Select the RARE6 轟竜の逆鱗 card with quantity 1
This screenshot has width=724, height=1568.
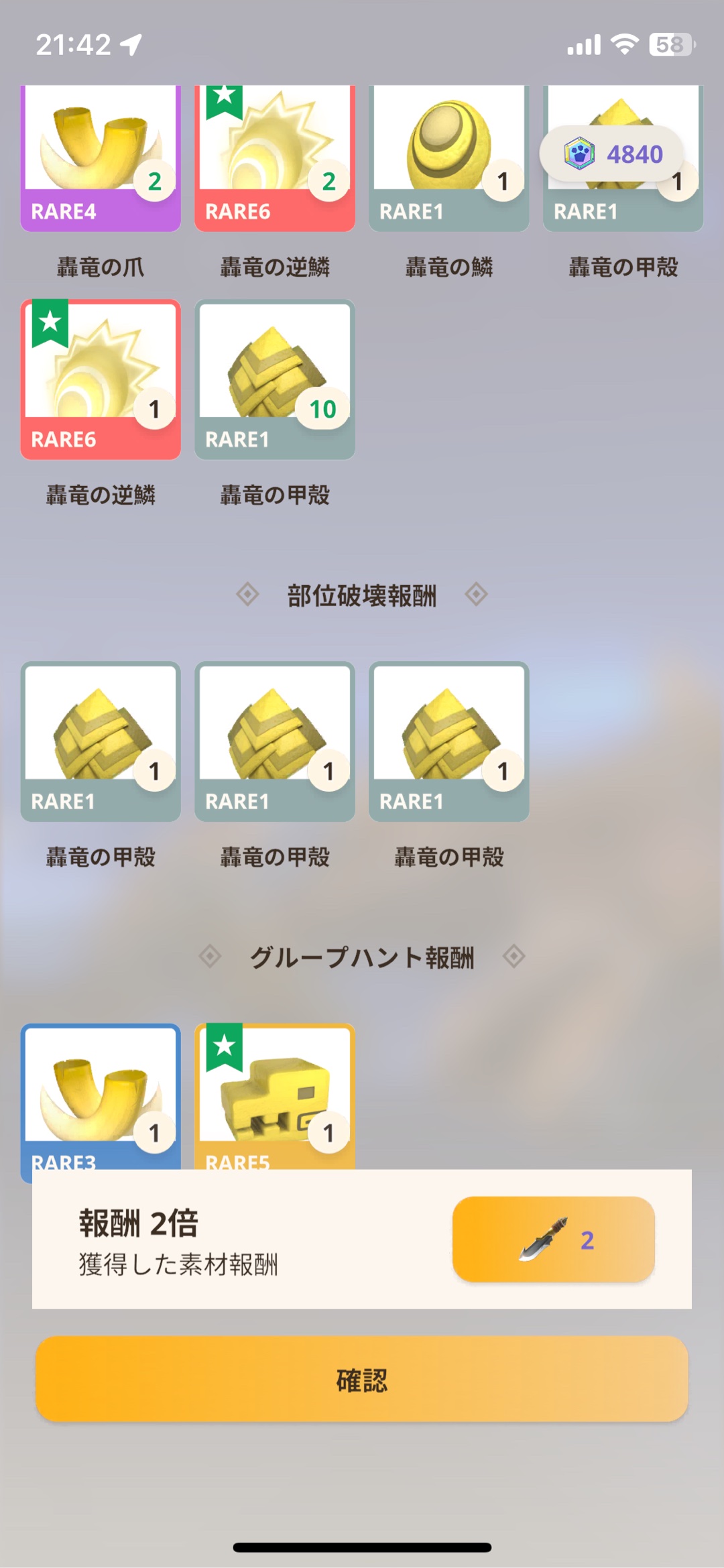tap(101, 379)
